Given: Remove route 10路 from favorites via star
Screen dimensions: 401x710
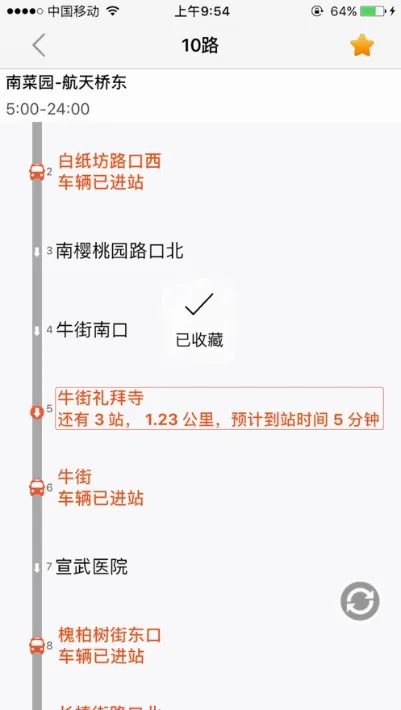Looking at the screenshot, I should [x=362, y=46].
